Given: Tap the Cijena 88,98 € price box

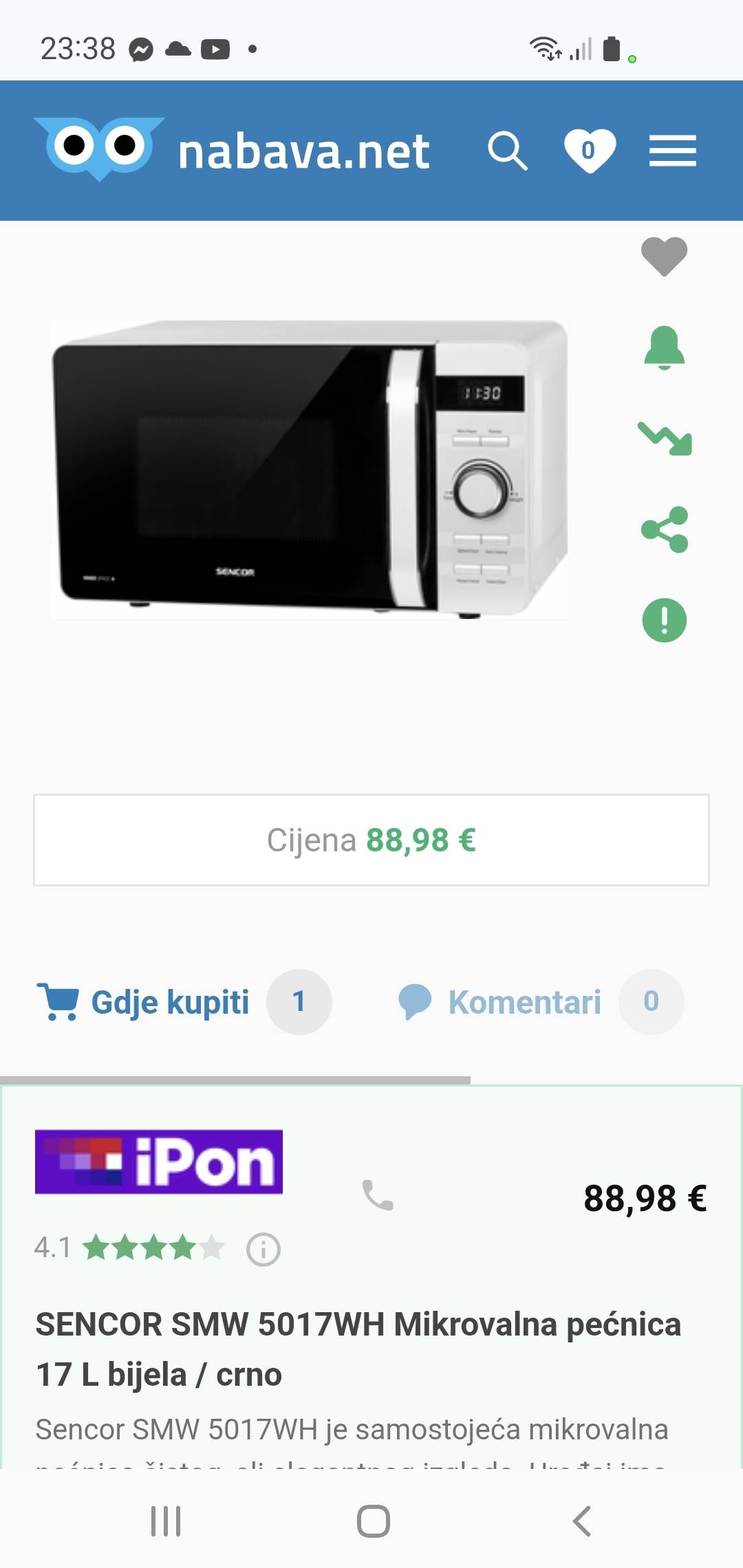Looking at the screenshot, I should [371, 840].
